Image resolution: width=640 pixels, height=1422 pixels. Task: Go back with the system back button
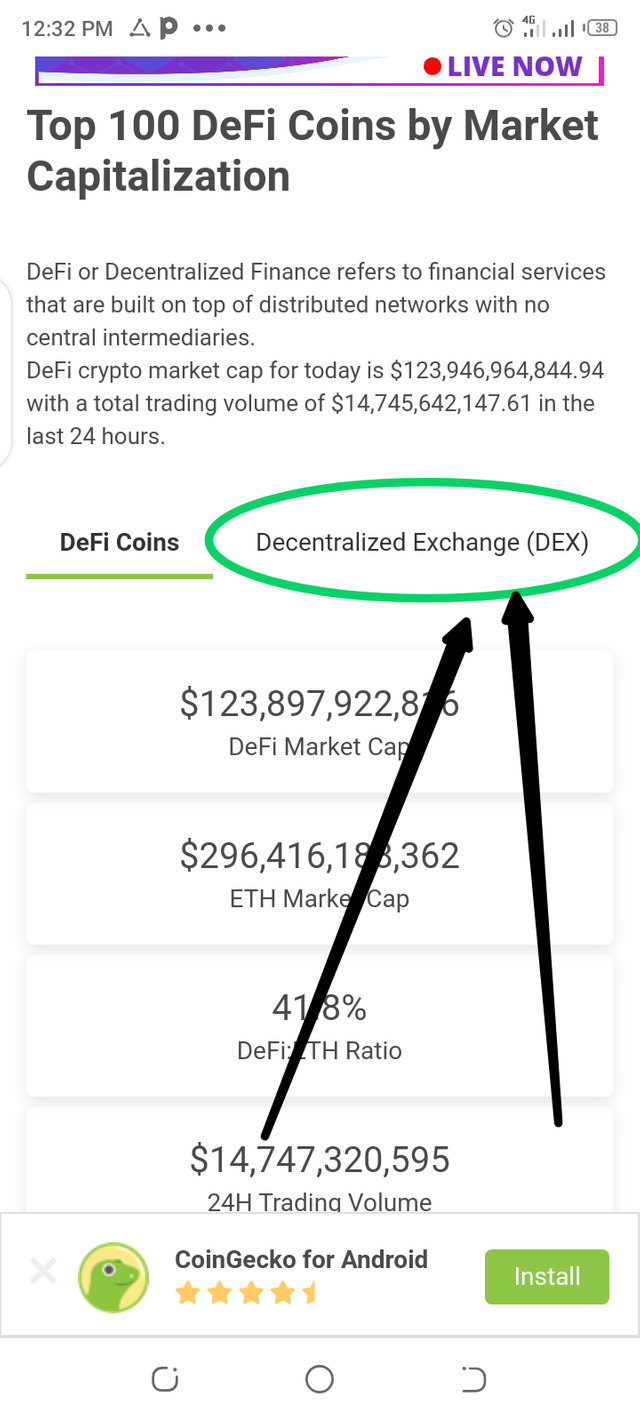[472, 1380]
